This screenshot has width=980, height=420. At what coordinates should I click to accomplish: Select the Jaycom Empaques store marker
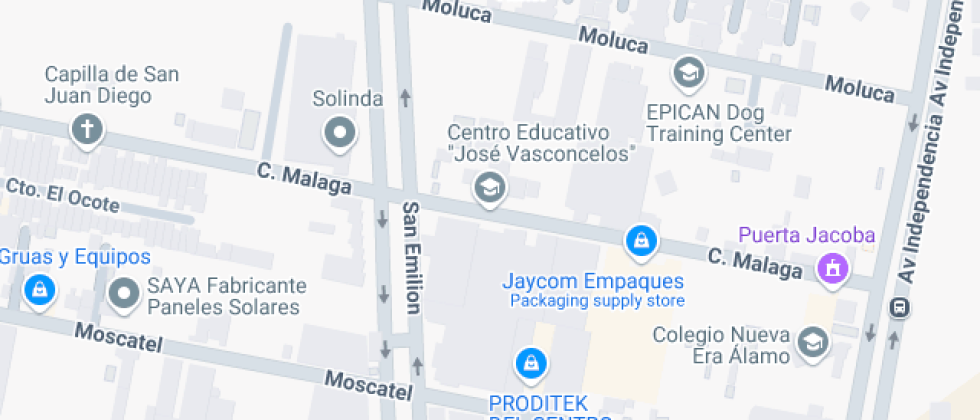[x=640, y=240]
